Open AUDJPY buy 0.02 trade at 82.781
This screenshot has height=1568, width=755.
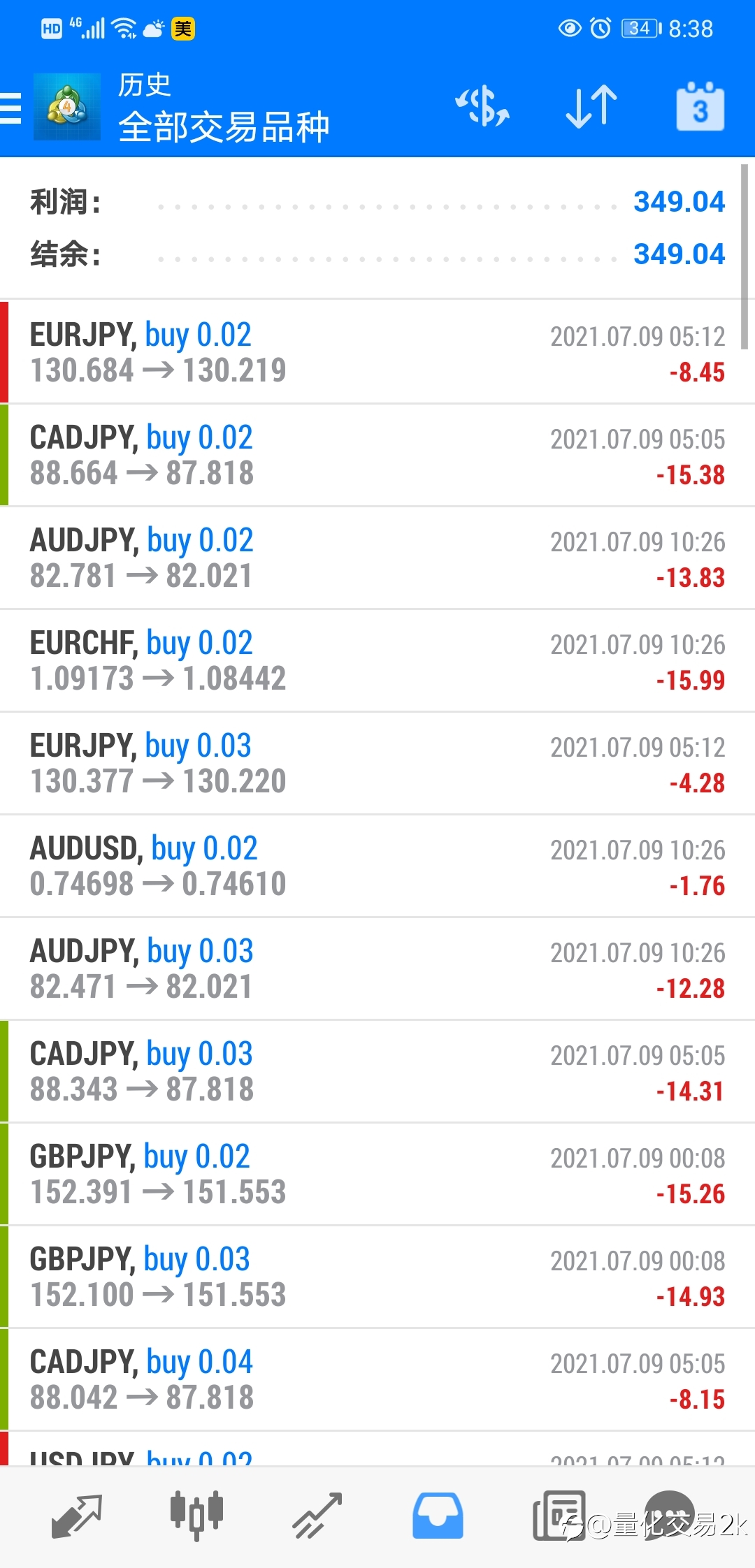coord(377,558)
